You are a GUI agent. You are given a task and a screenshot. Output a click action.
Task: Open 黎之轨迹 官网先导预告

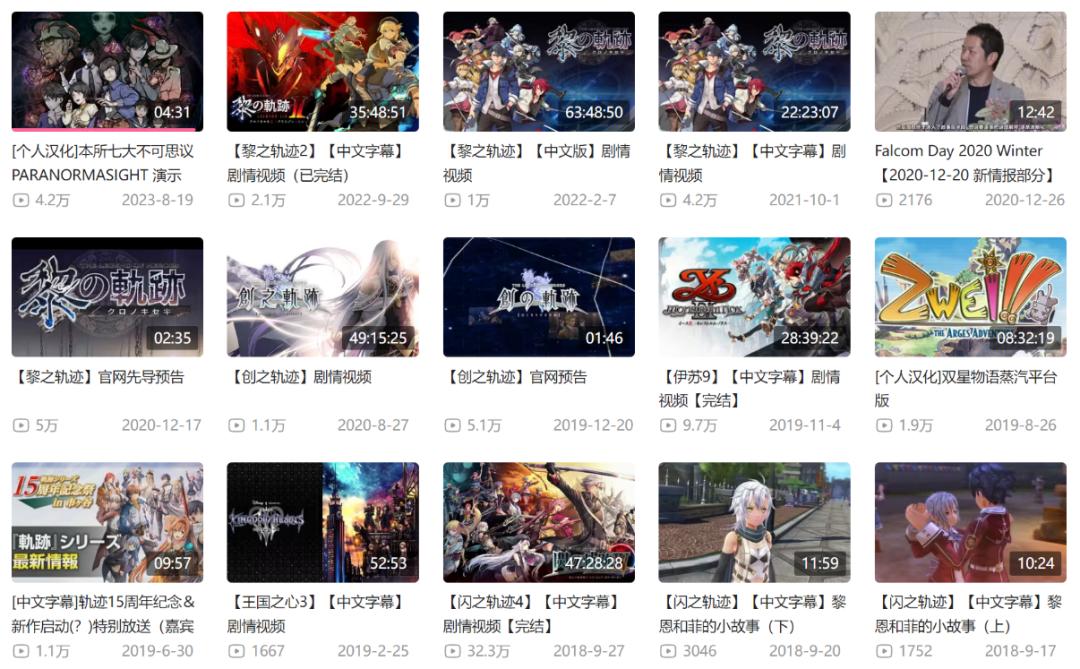pyautogui.click(x=107, y=297)
